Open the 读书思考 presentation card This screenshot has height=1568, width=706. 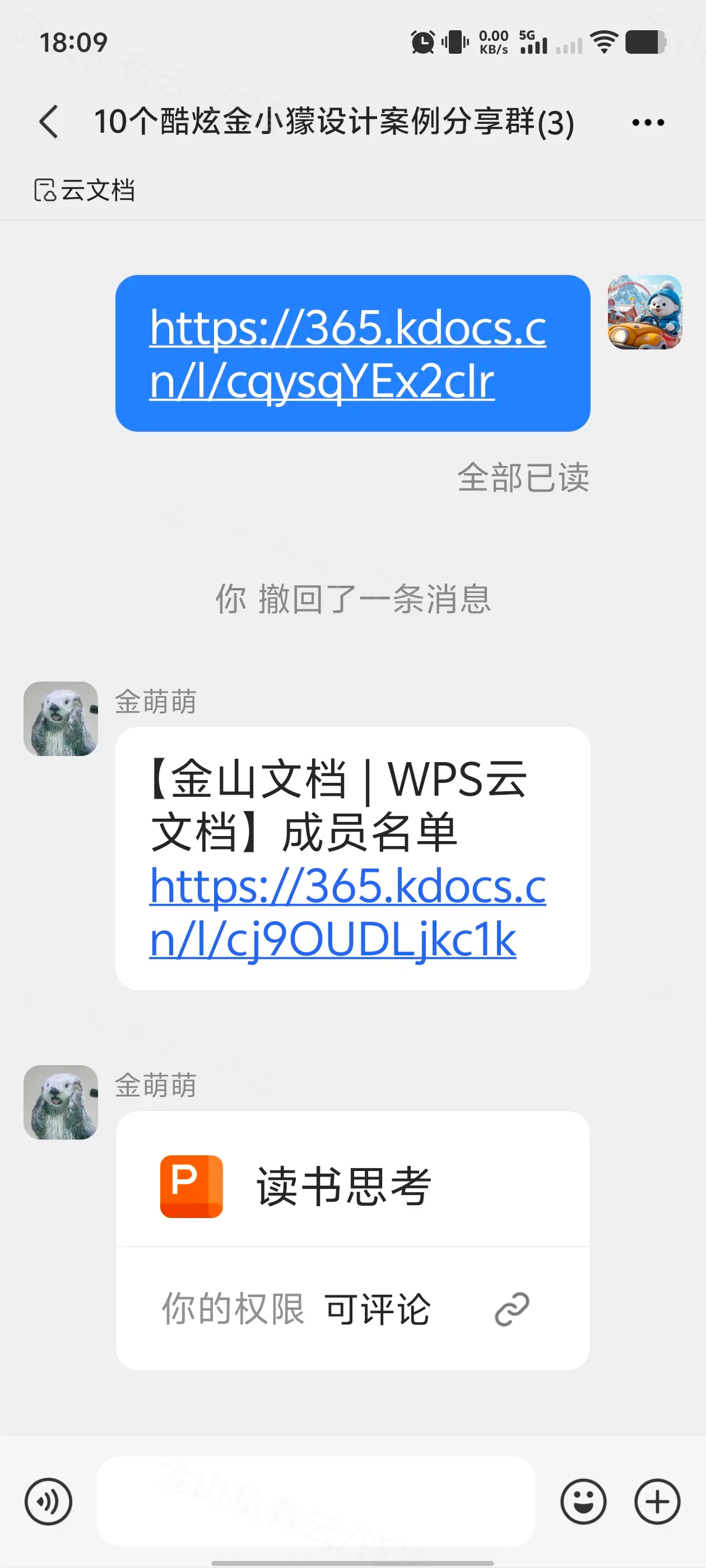[343, 1186]
